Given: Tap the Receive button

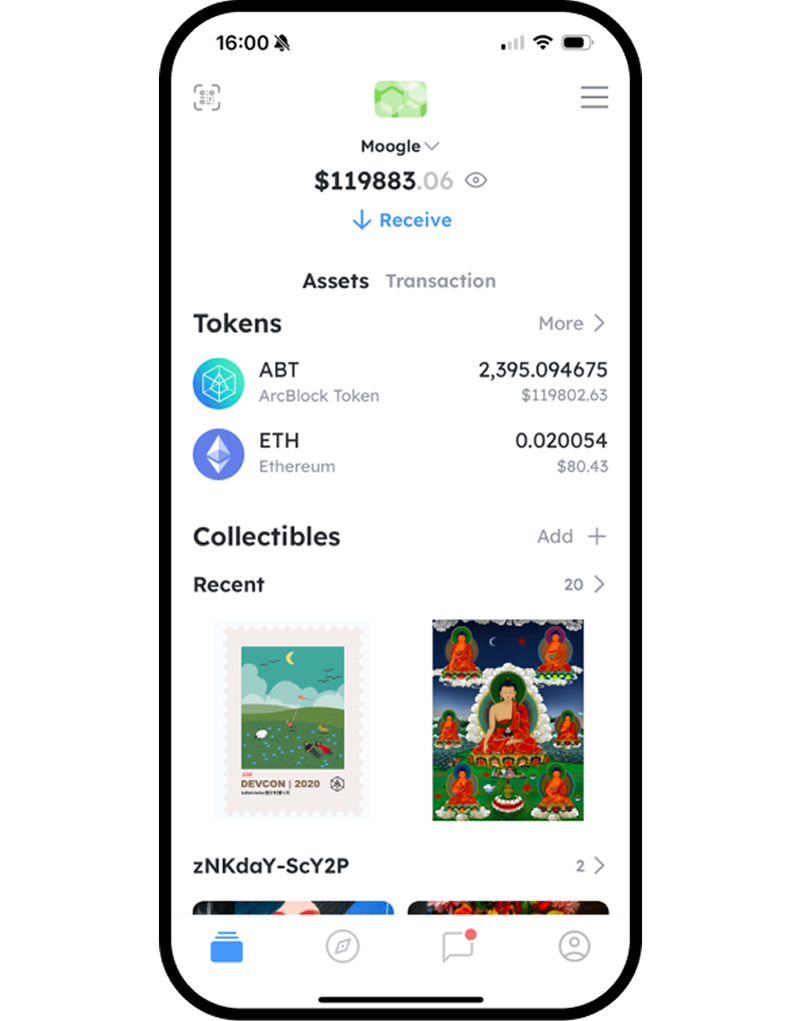Looking at the screenshot, I should (400, 219).
